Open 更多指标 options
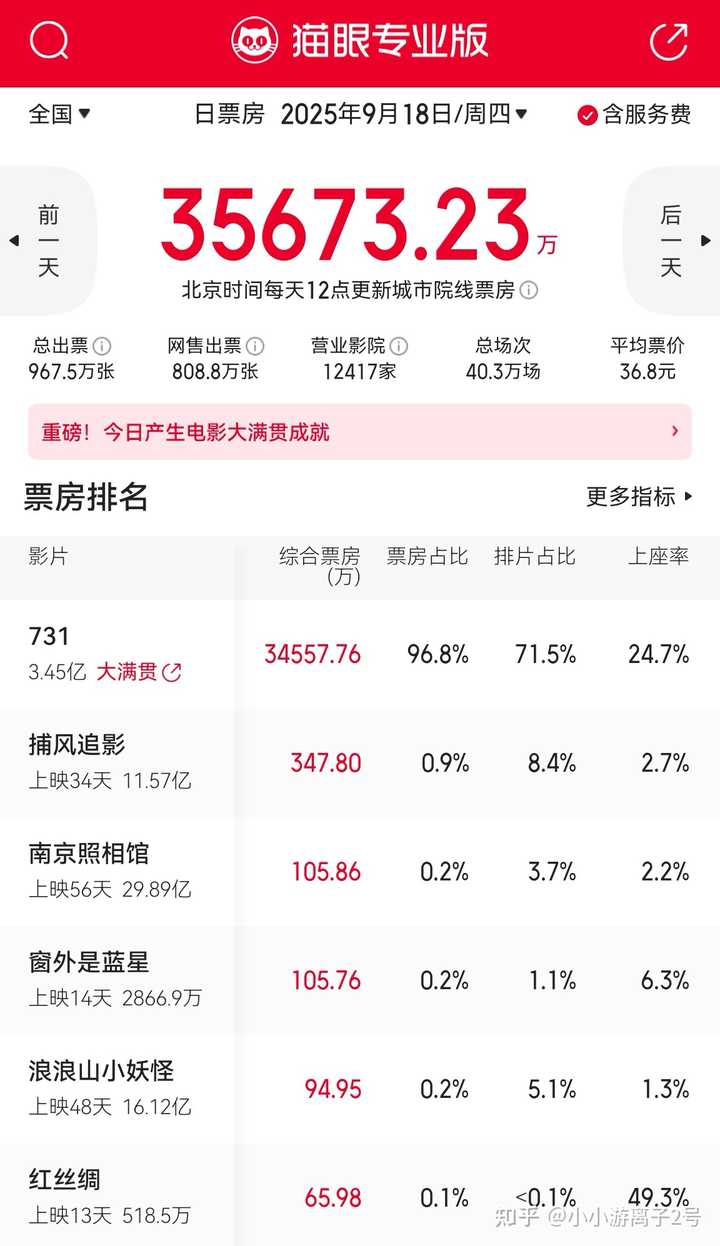The width and height of the screenshot is (720, 1246). tap(639, 497)
